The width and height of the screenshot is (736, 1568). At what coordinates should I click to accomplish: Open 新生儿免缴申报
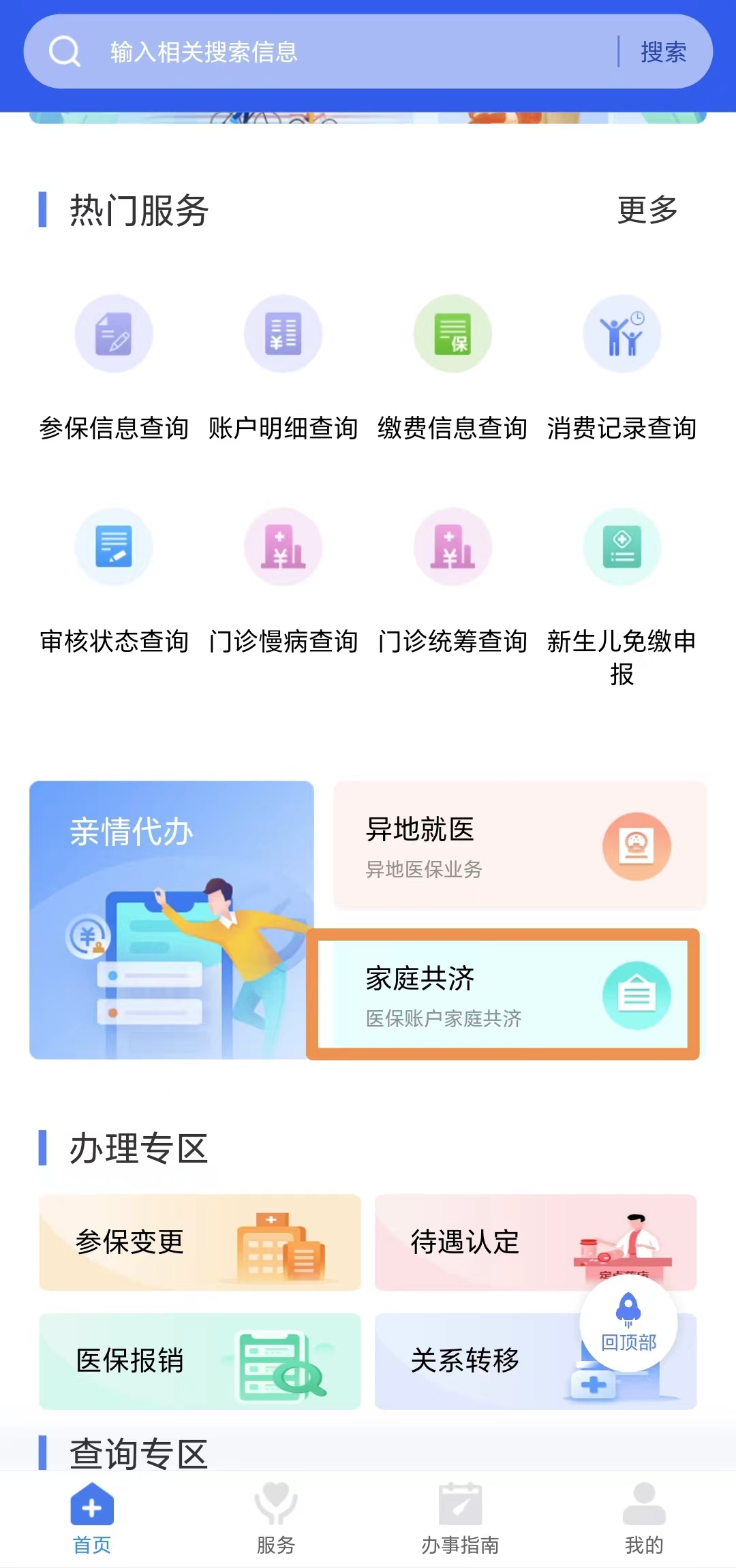[622, 593]
